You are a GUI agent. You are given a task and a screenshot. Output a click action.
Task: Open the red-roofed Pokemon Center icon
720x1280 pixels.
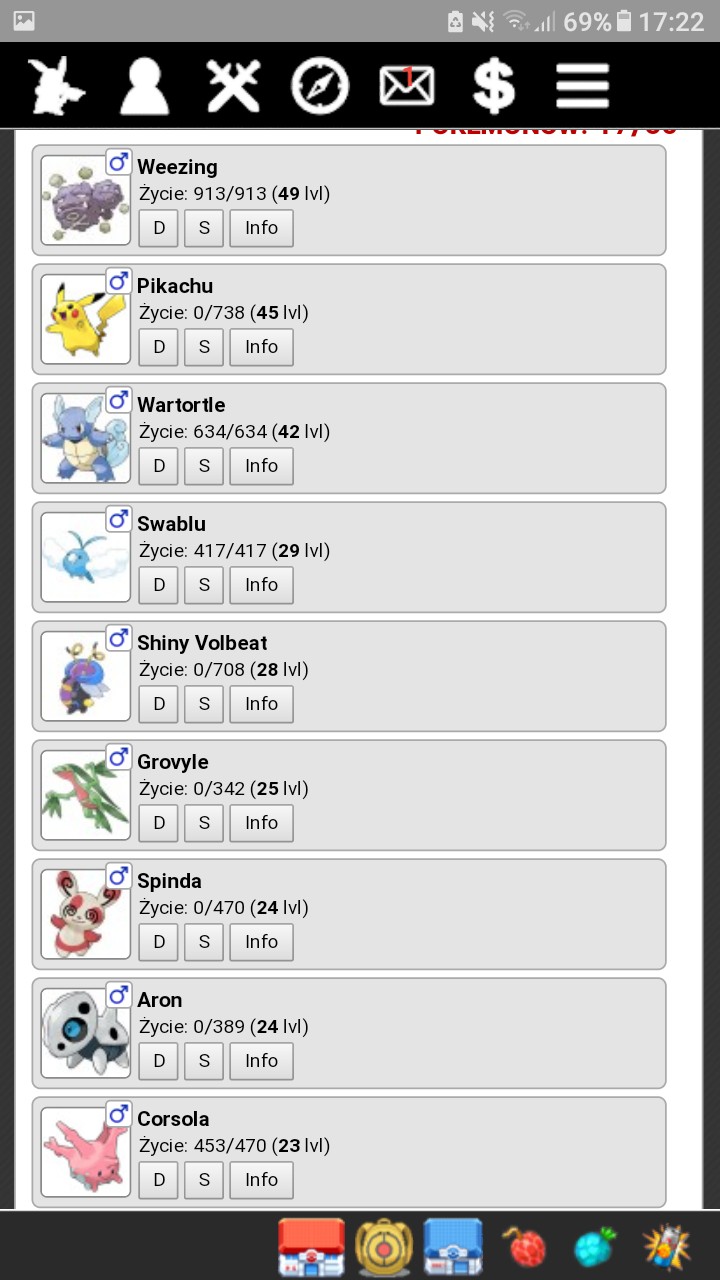(x=311, y=1246)
